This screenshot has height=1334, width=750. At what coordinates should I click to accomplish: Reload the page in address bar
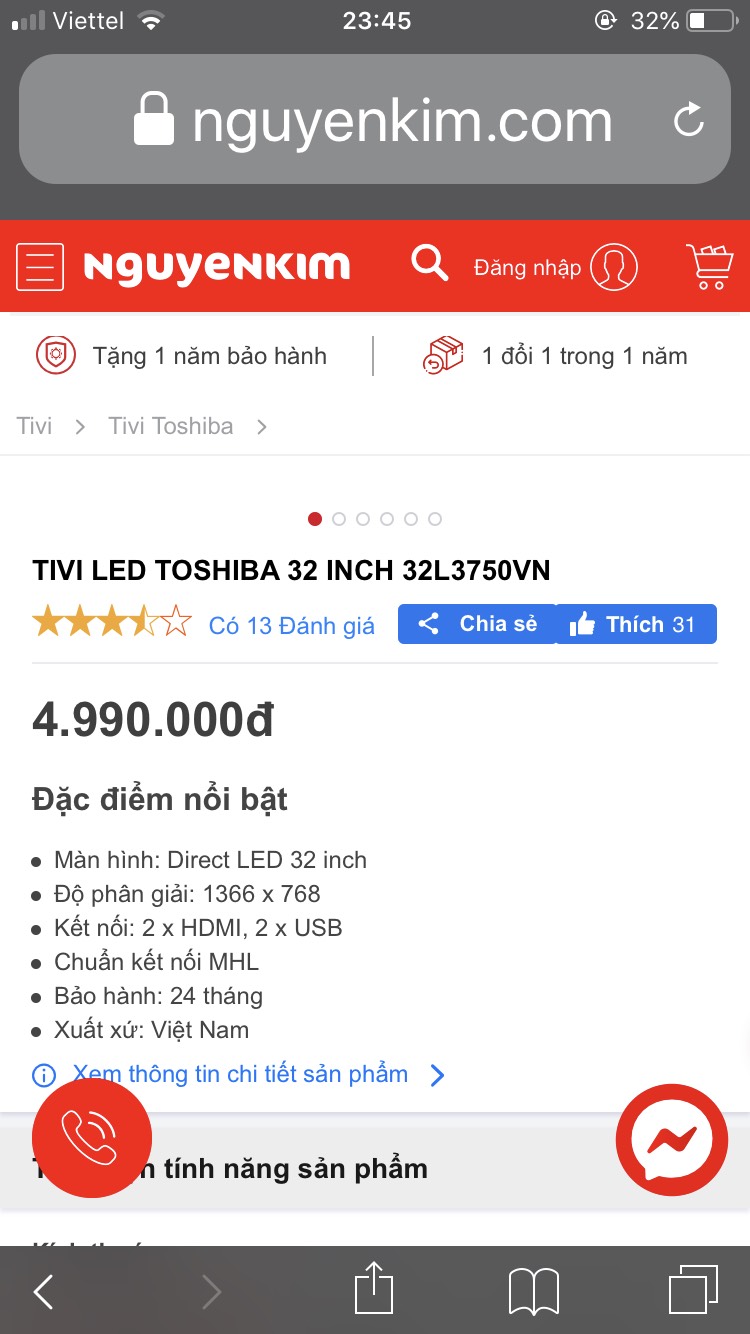(688, 120)
